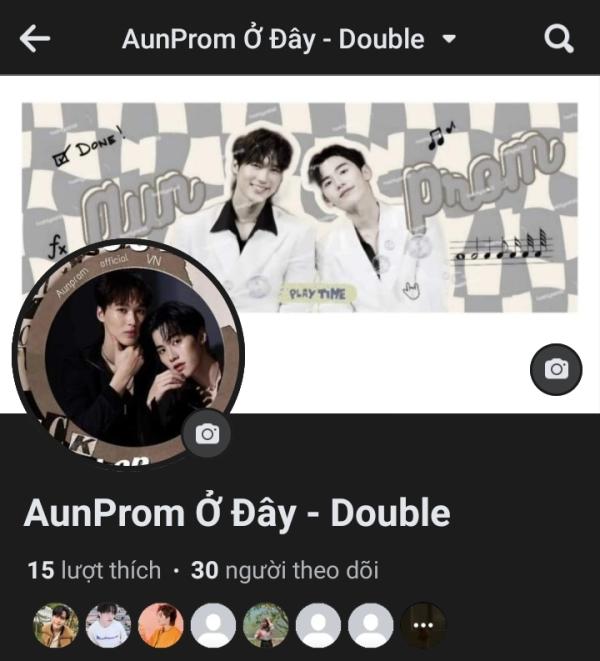View the 15 likes list
This screenshot has height=661, width=600.
click(94, 571)
